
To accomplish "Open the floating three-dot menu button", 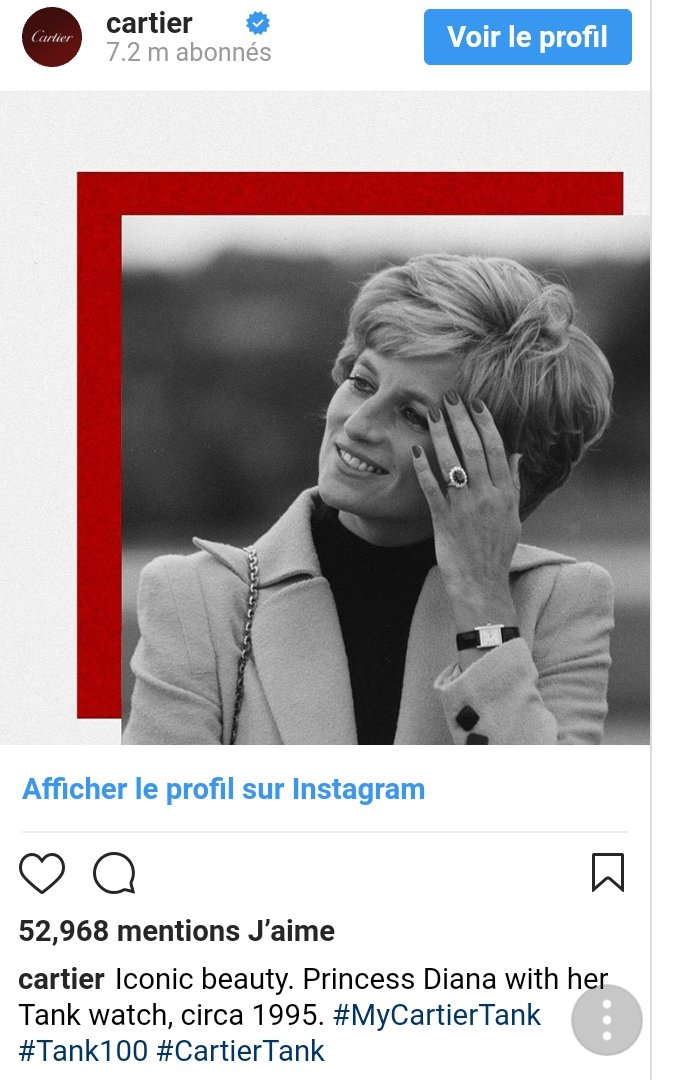I will (x=606, y=1020).
